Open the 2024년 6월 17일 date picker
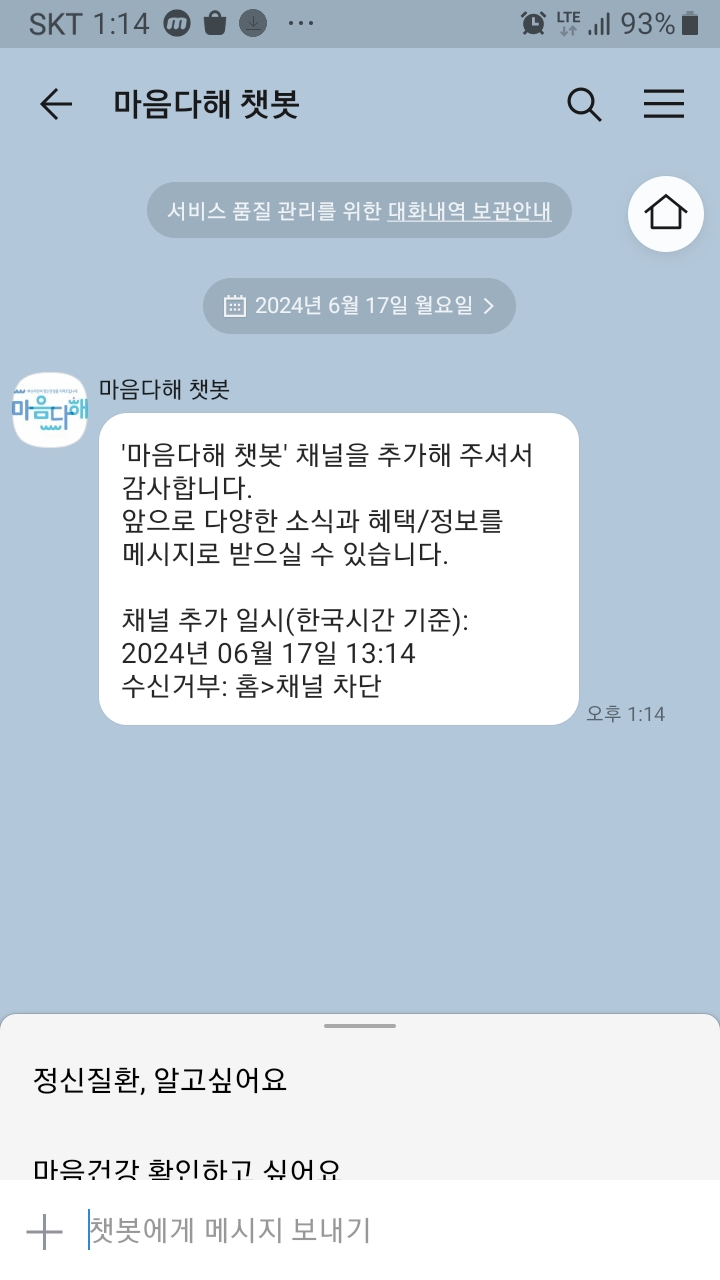 (359, 306)
